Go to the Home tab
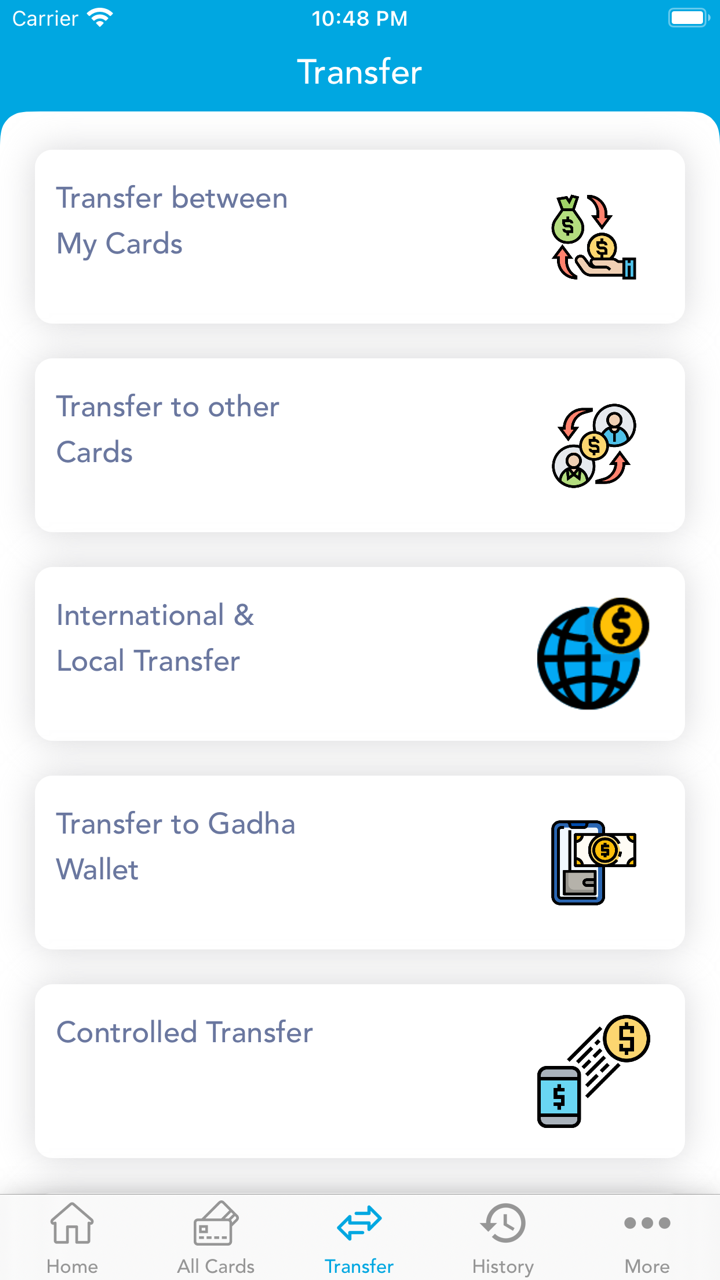 point(72,1238)
